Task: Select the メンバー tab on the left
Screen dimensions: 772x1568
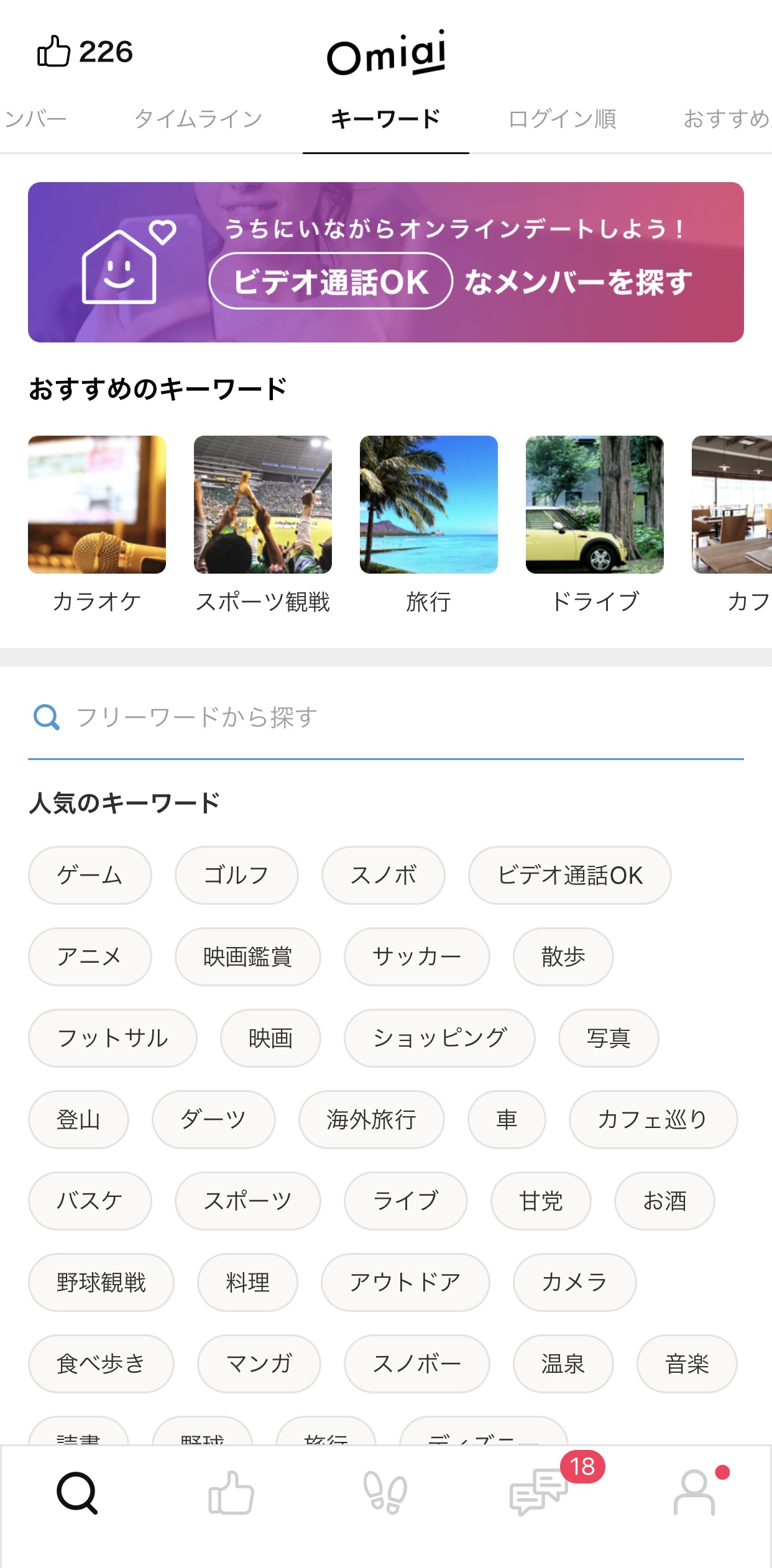Action: 34,118
